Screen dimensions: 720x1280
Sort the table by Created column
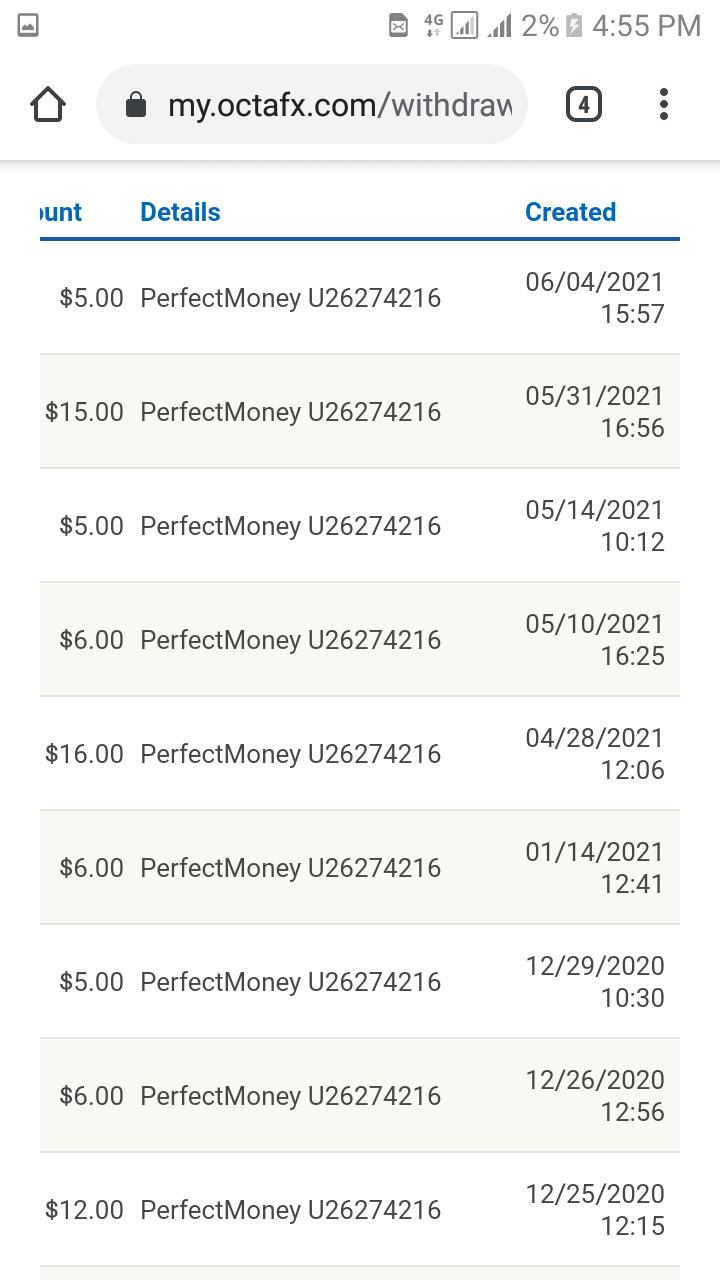[570, 212]
